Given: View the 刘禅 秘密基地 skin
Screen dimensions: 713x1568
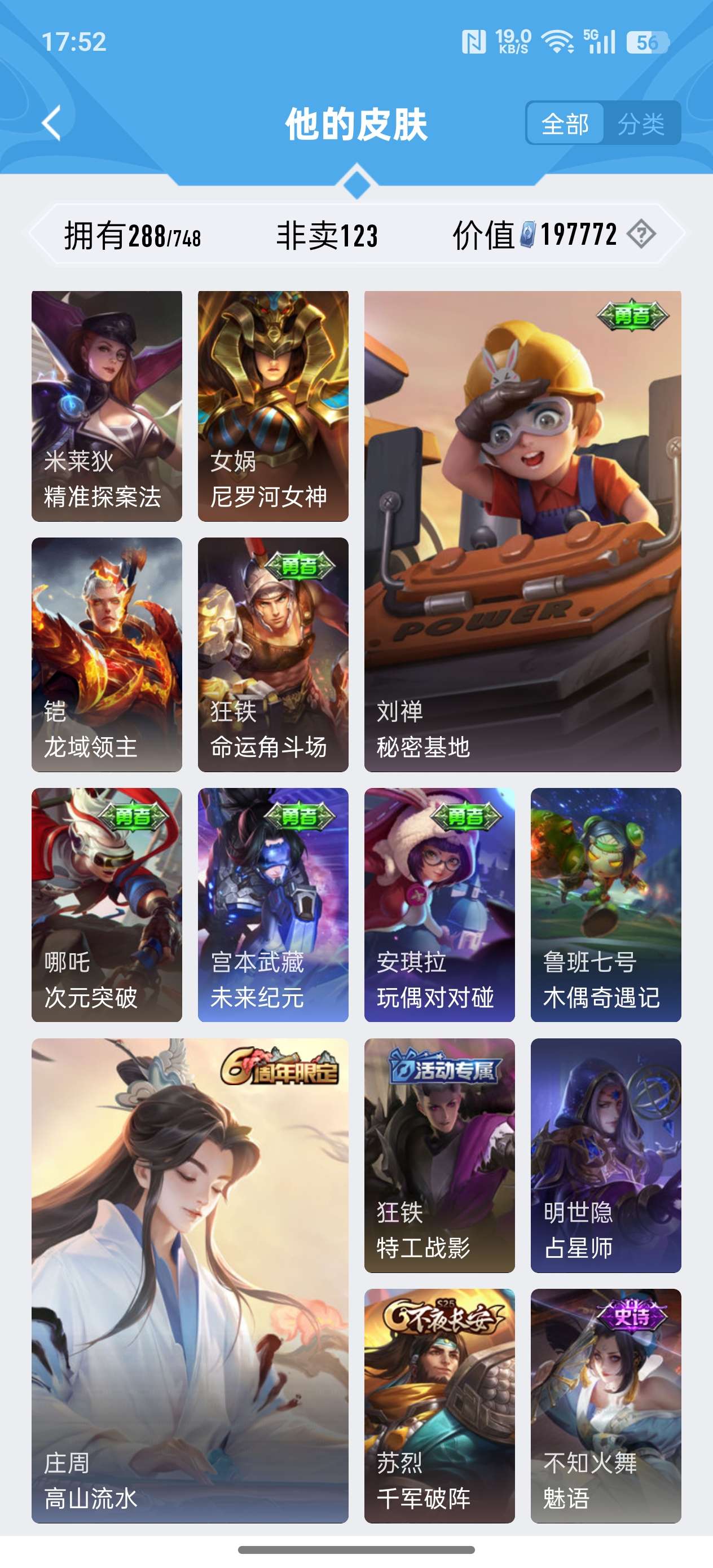Looking at the screenshot, I should click(x=522, y=531).
